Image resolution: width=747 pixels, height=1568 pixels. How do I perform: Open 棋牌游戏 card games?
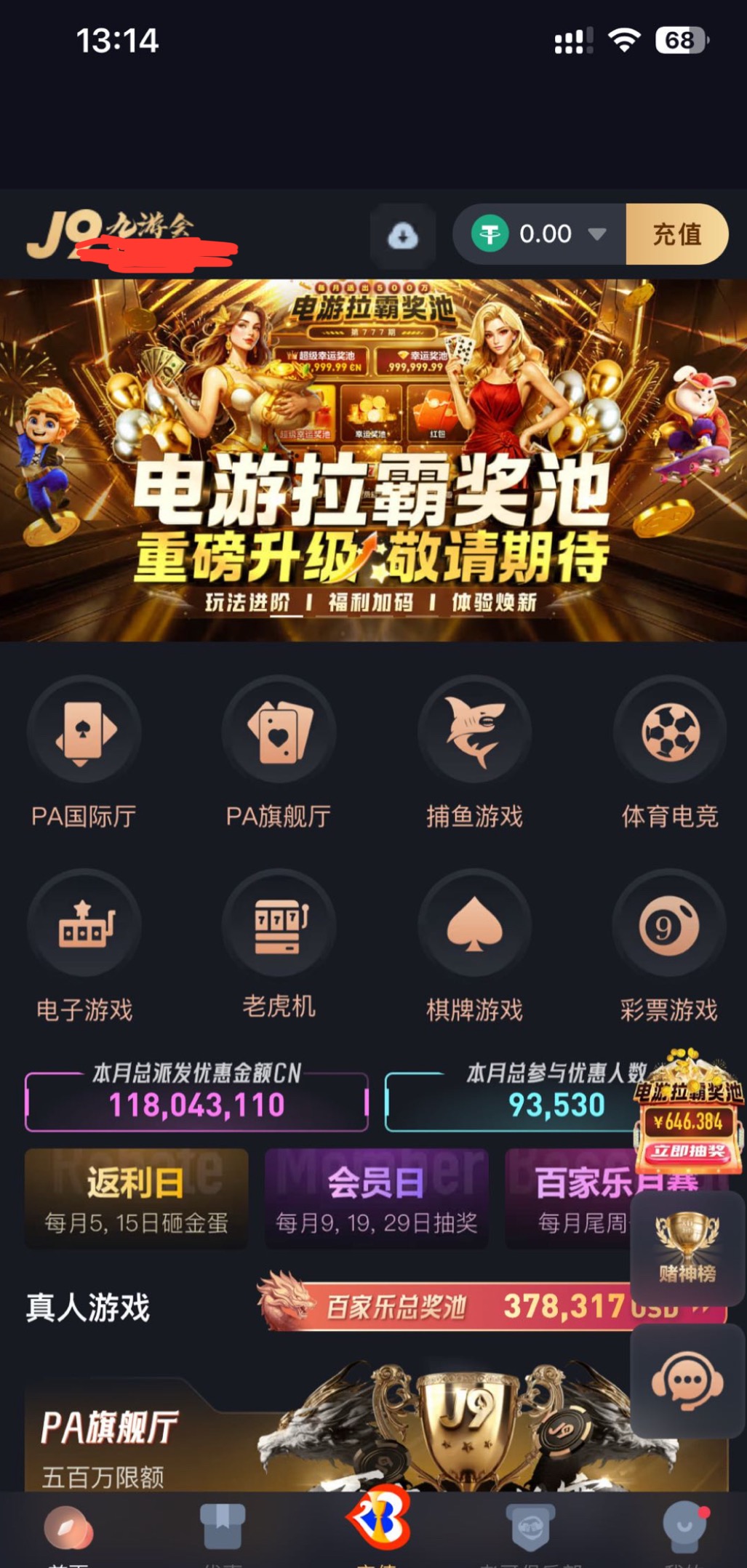(474, 924)
